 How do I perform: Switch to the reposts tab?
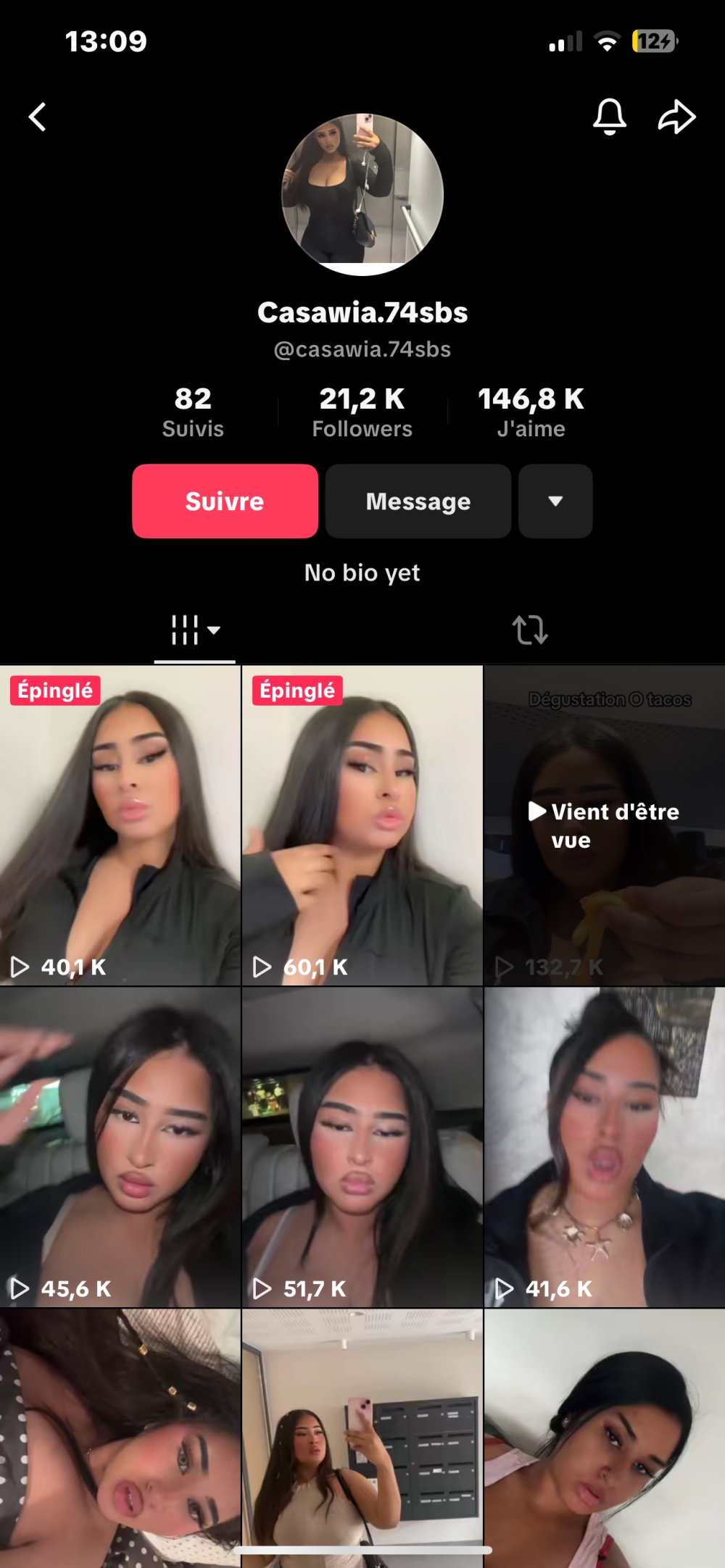530,630
